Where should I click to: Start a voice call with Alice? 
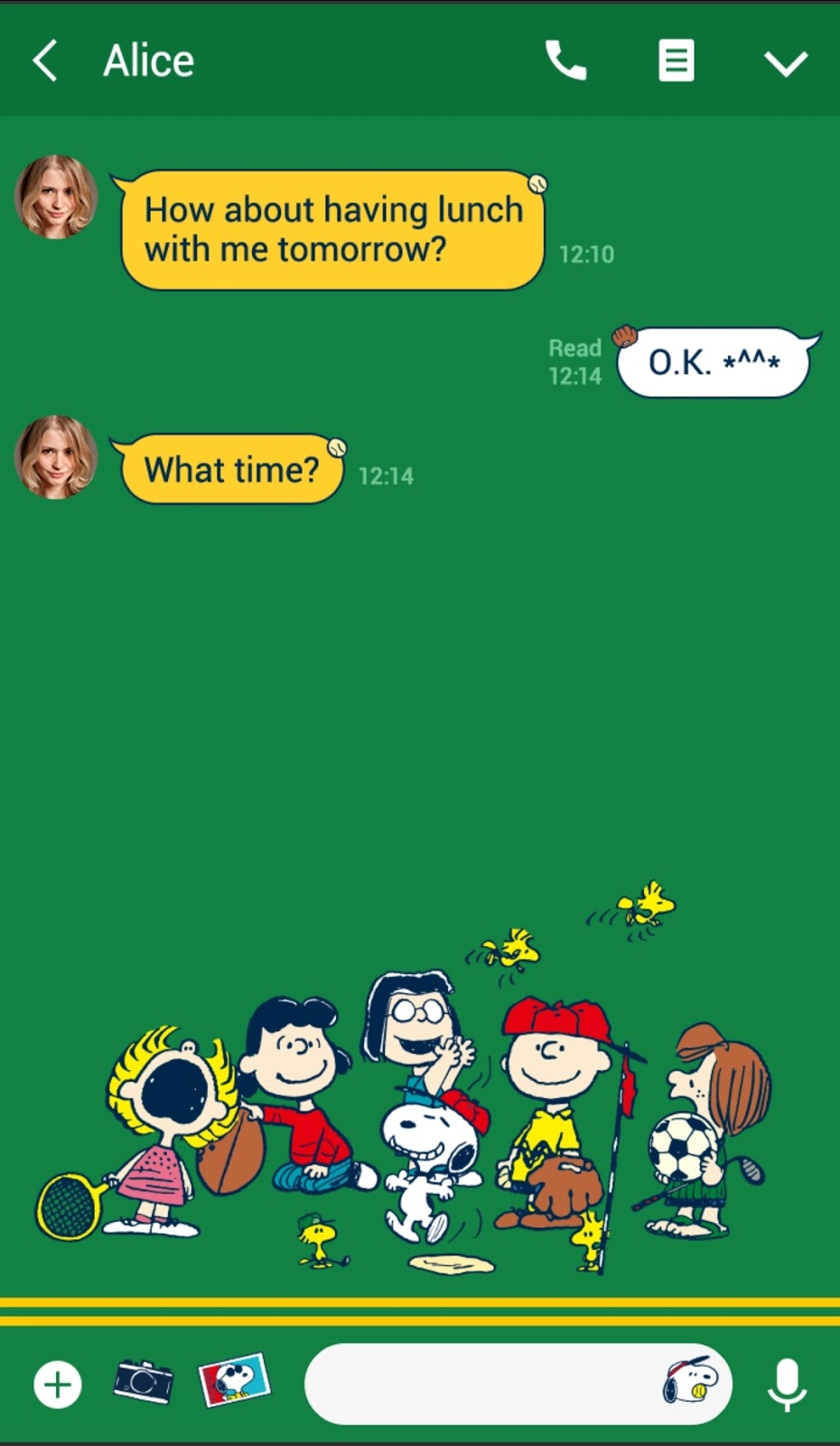pos(566,61)
